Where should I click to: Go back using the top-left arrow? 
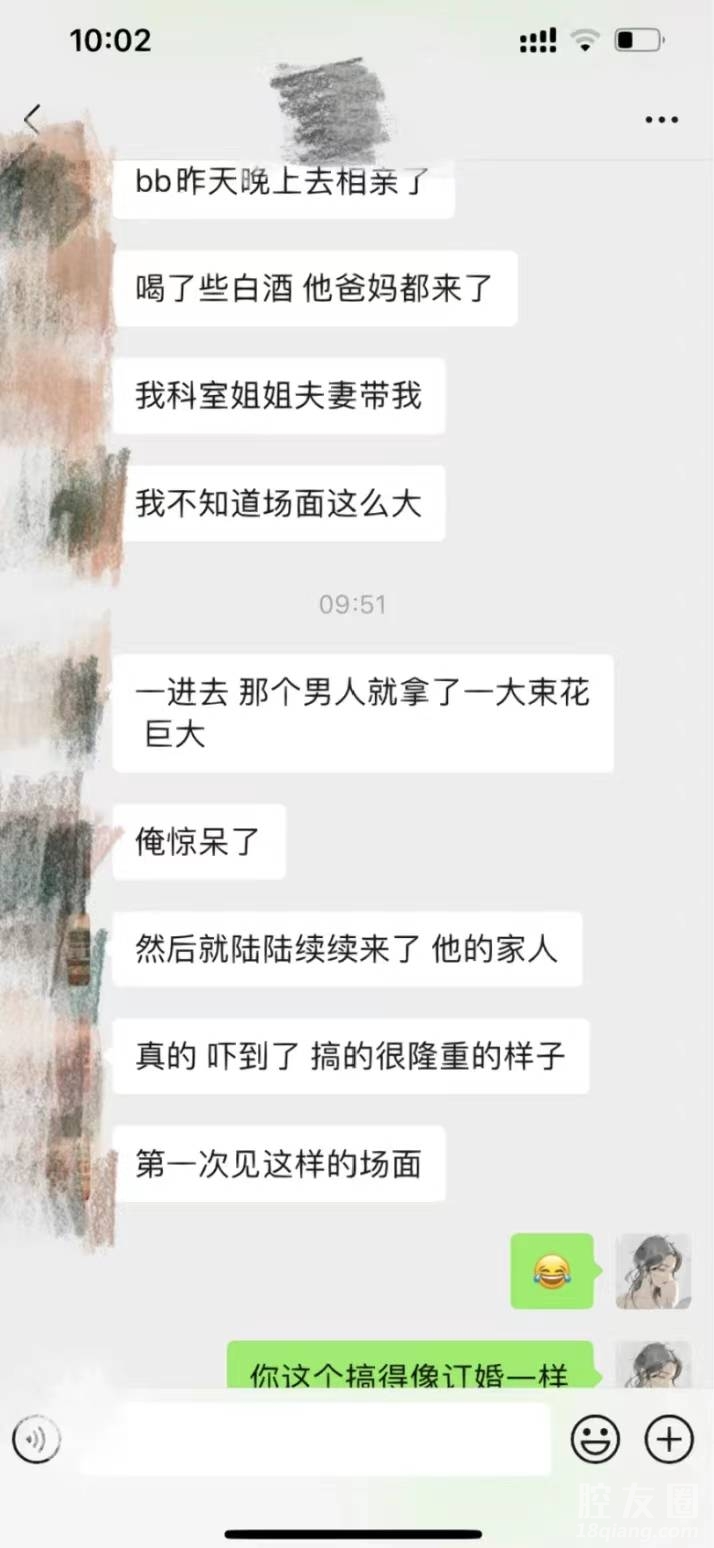(33, 120)
